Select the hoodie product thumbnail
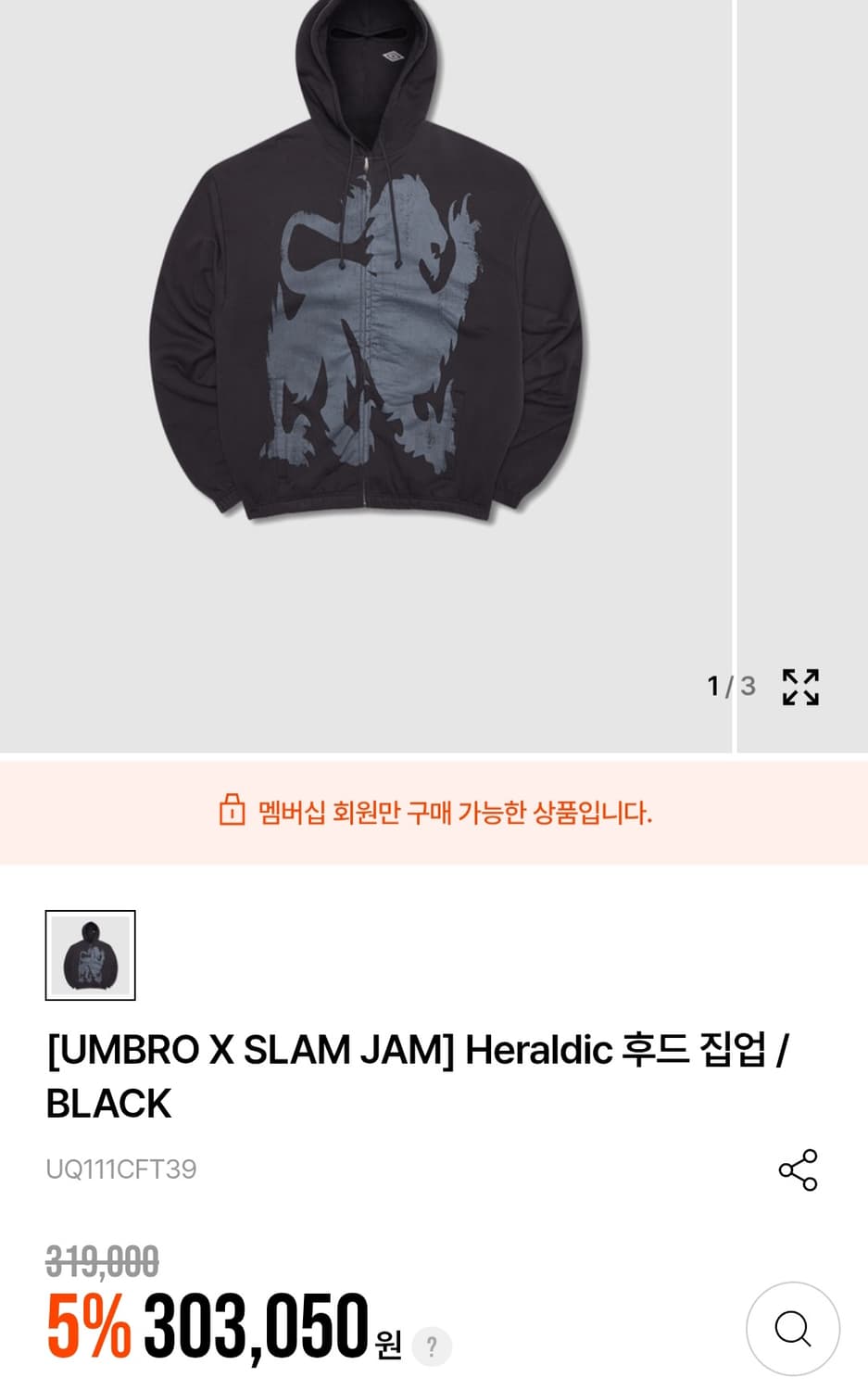 (90, 956)
